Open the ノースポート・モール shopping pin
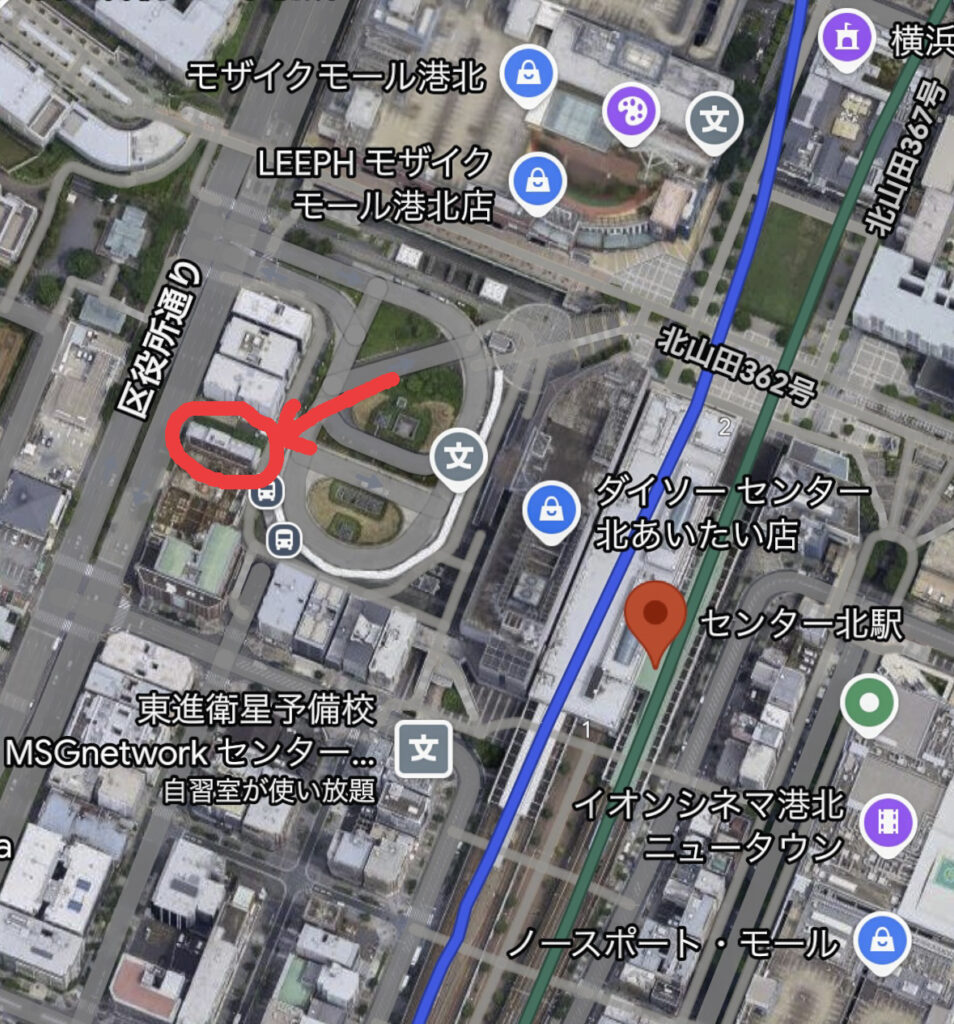This screenshot has width=954, height=1024. (x=886, y=940)
